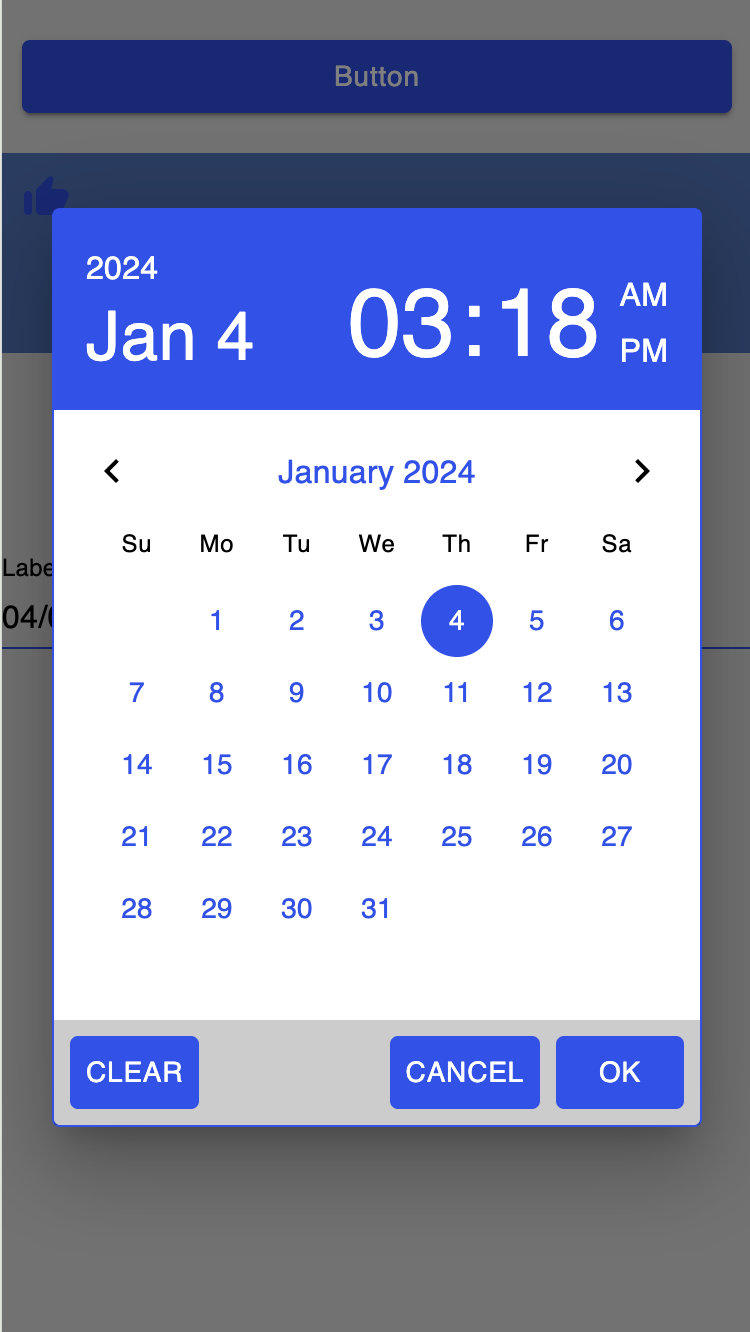Viewport: 750px width, 1332px height.
Task: Choose January 15 on the calendar
Action: (216, 765)
